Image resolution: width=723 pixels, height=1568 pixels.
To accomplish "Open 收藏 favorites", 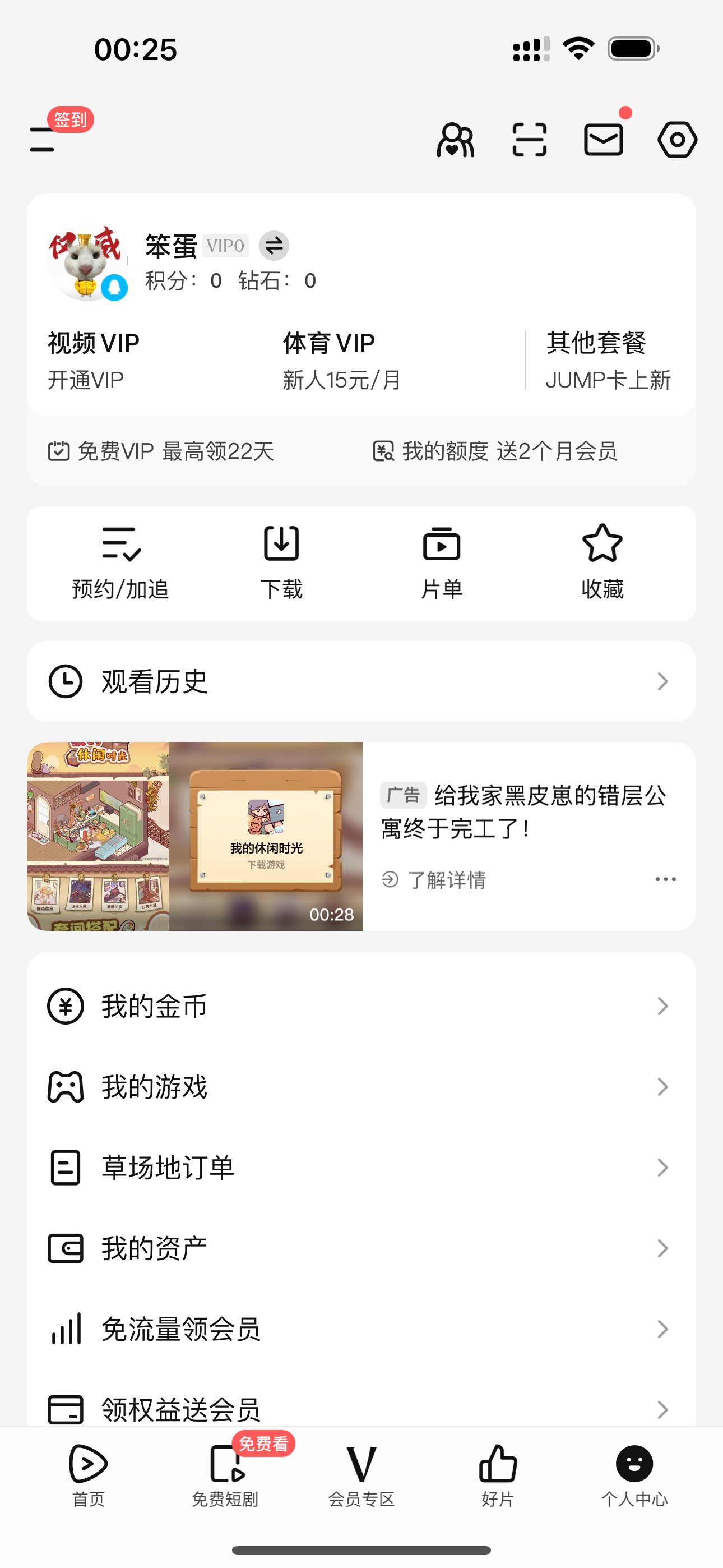I will (x=602, y=564).
